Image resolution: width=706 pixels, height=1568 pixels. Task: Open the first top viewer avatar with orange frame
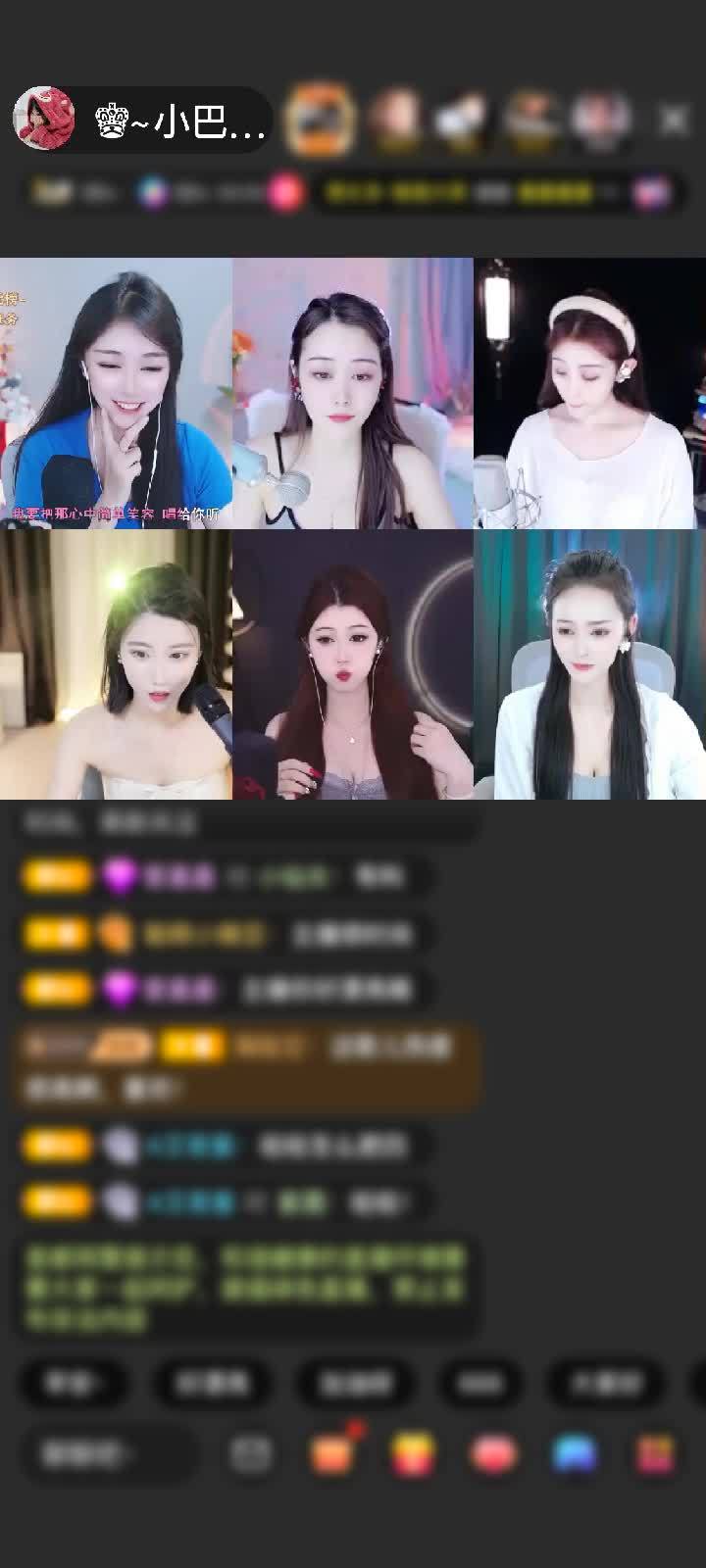click(x=320, y=119)
